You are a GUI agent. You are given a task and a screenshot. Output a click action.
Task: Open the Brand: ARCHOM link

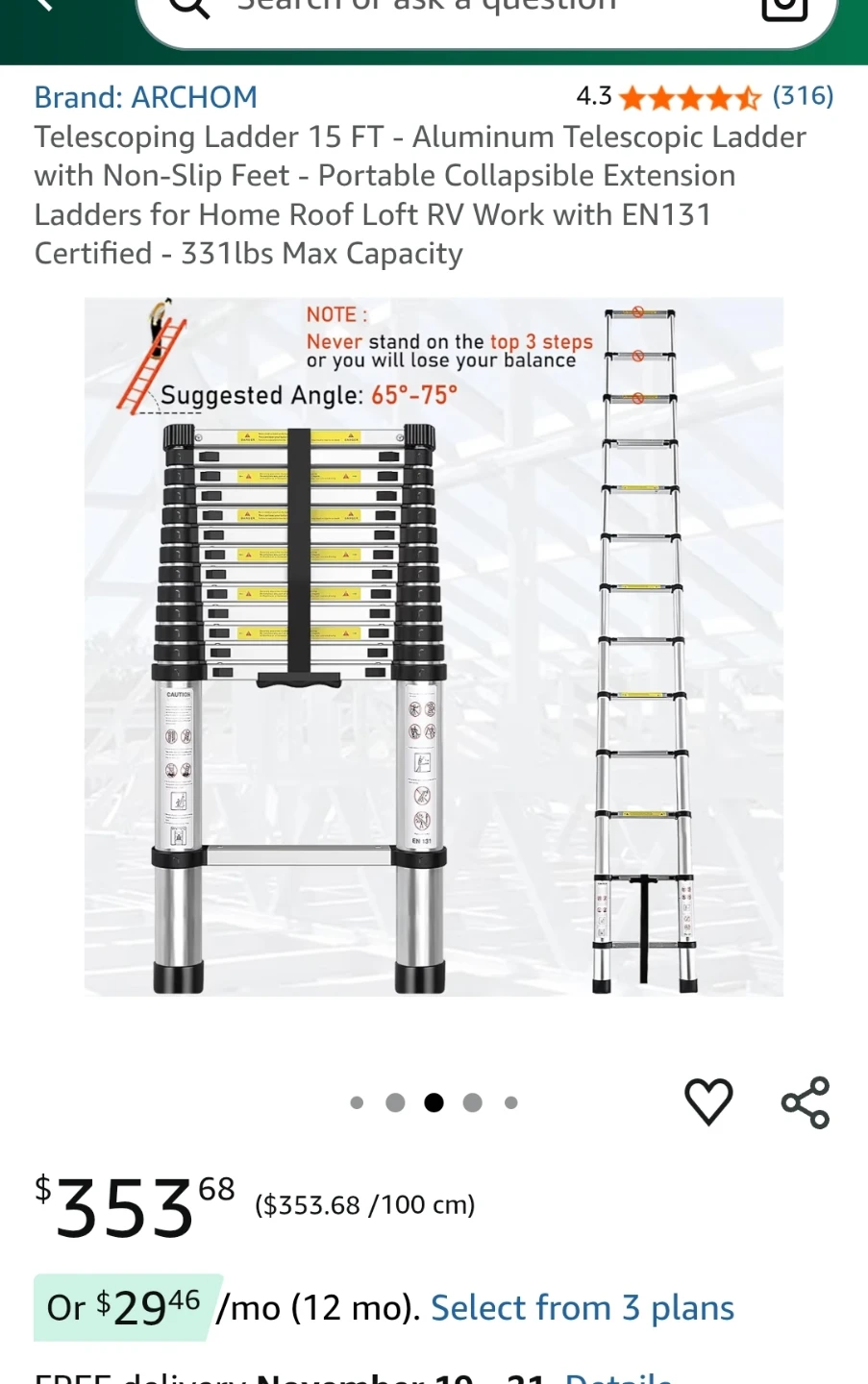tap(146, 97)
